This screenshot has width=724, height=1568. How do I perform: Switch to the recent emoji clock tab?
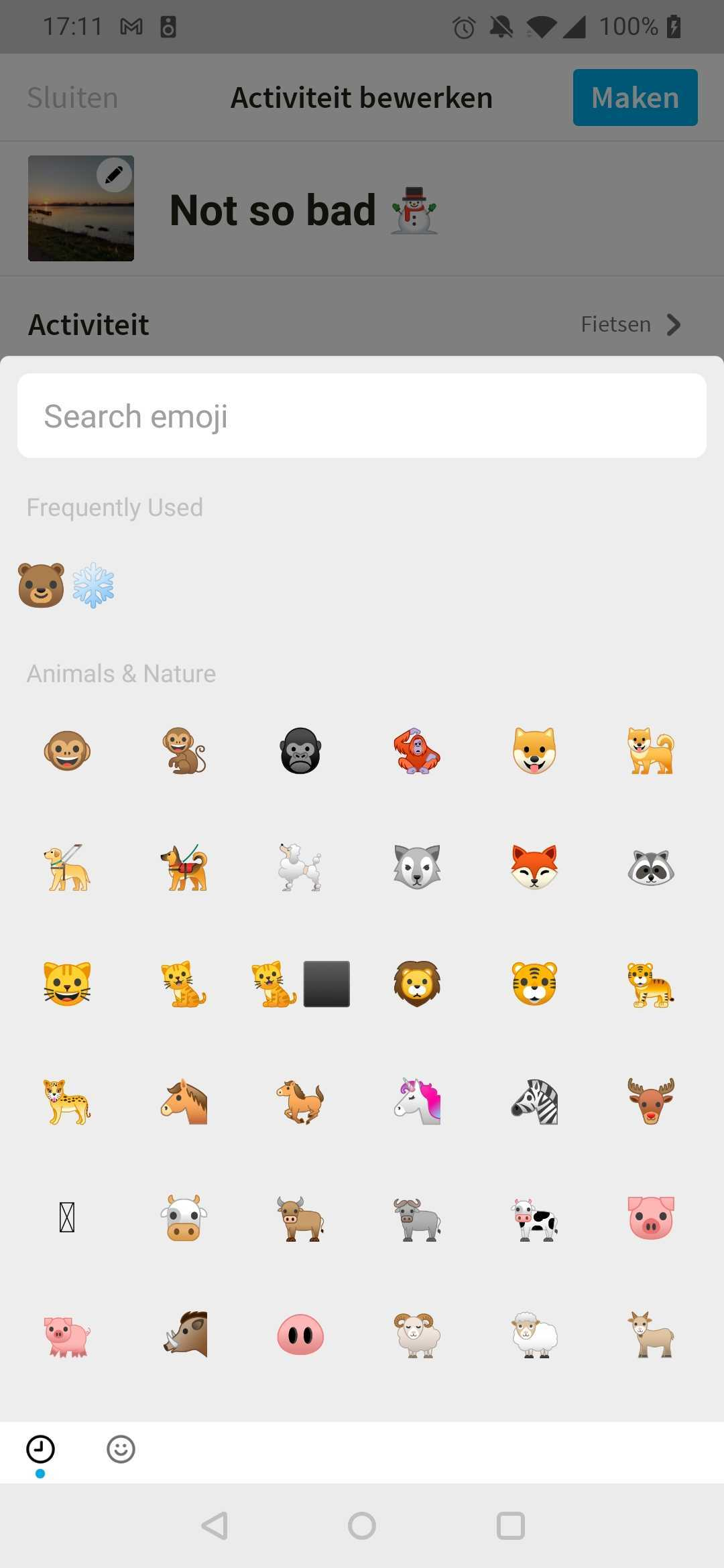click(x=40, y=1449)
